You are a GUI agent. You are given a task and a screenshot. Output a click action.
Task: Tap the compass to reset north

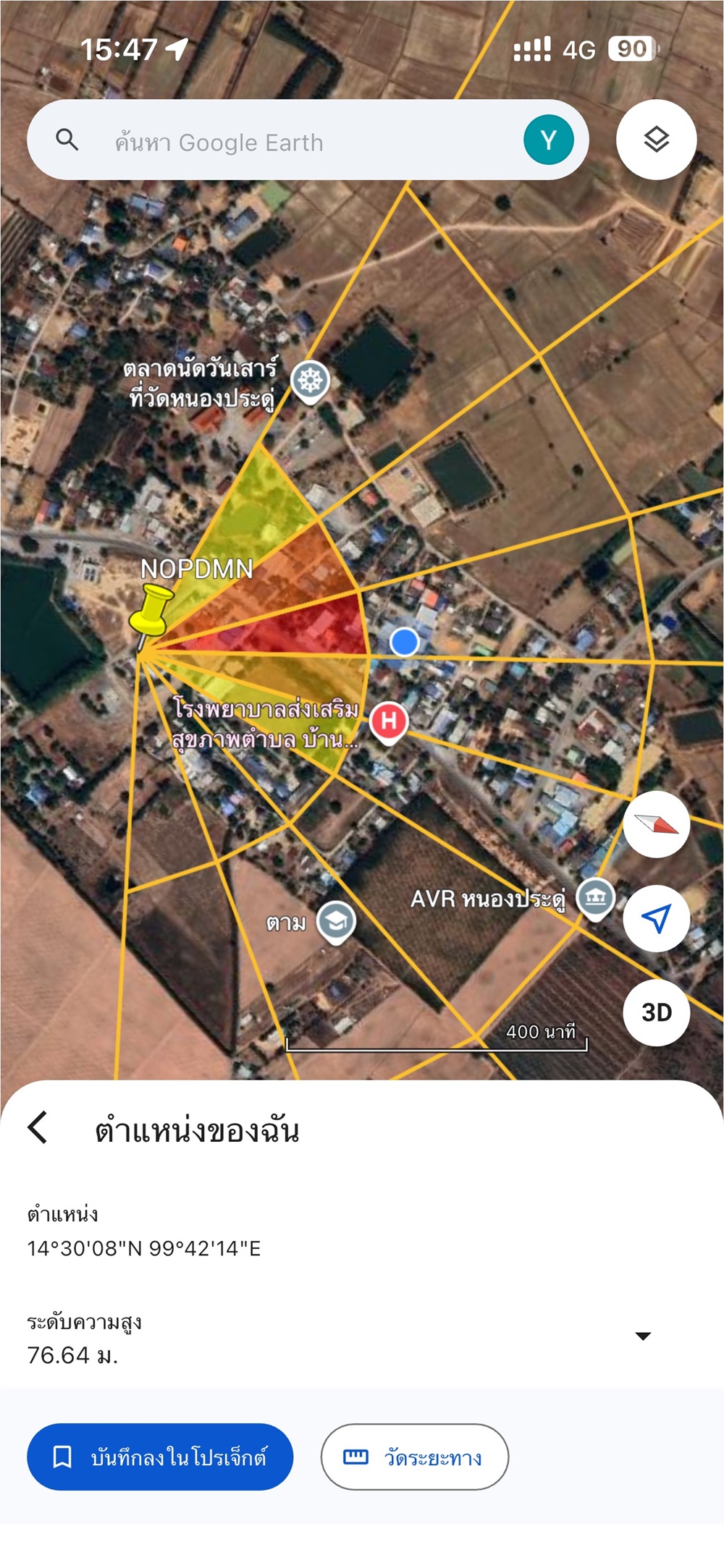pyautogui.click(x=656, y=825)
